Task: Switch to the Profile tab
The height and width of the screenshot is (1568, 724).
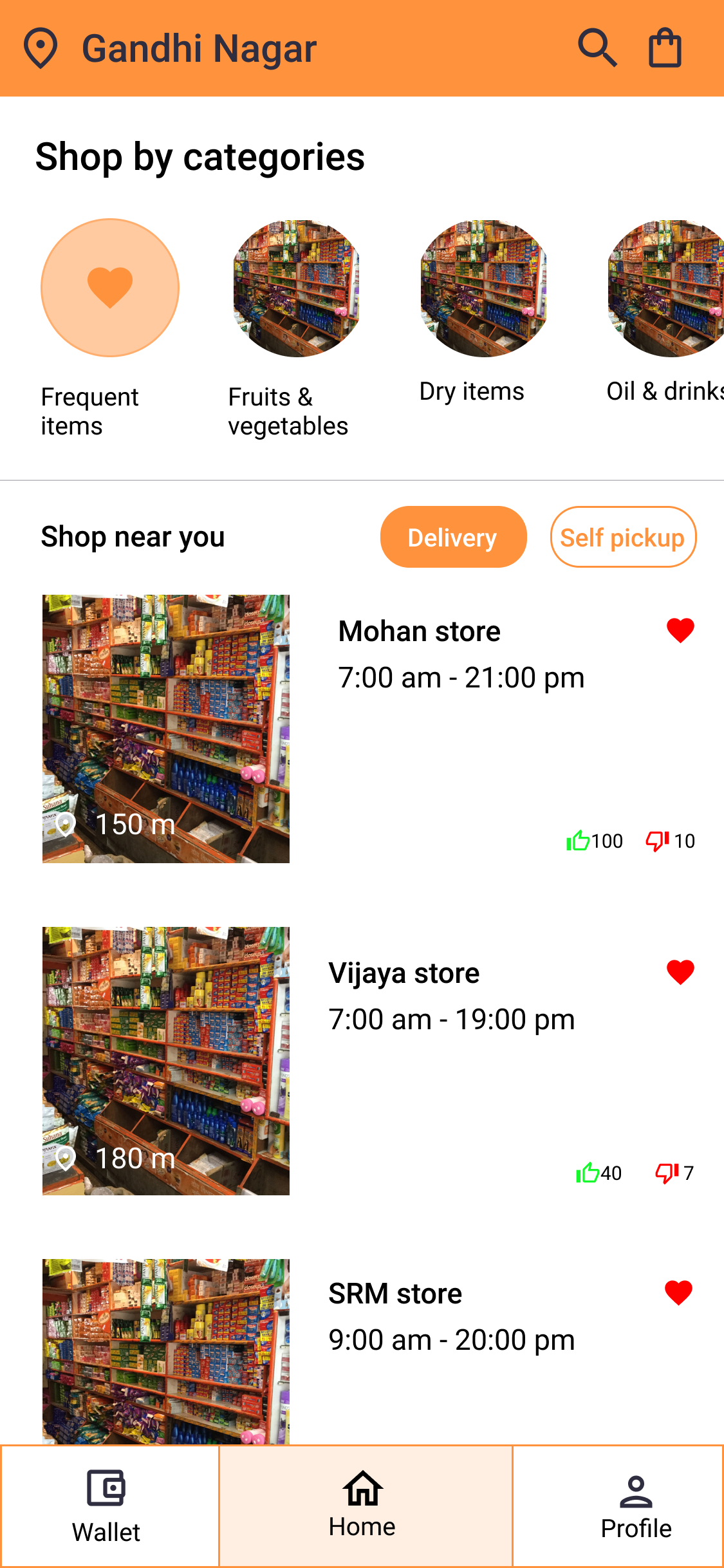Action: [635, 1506]
